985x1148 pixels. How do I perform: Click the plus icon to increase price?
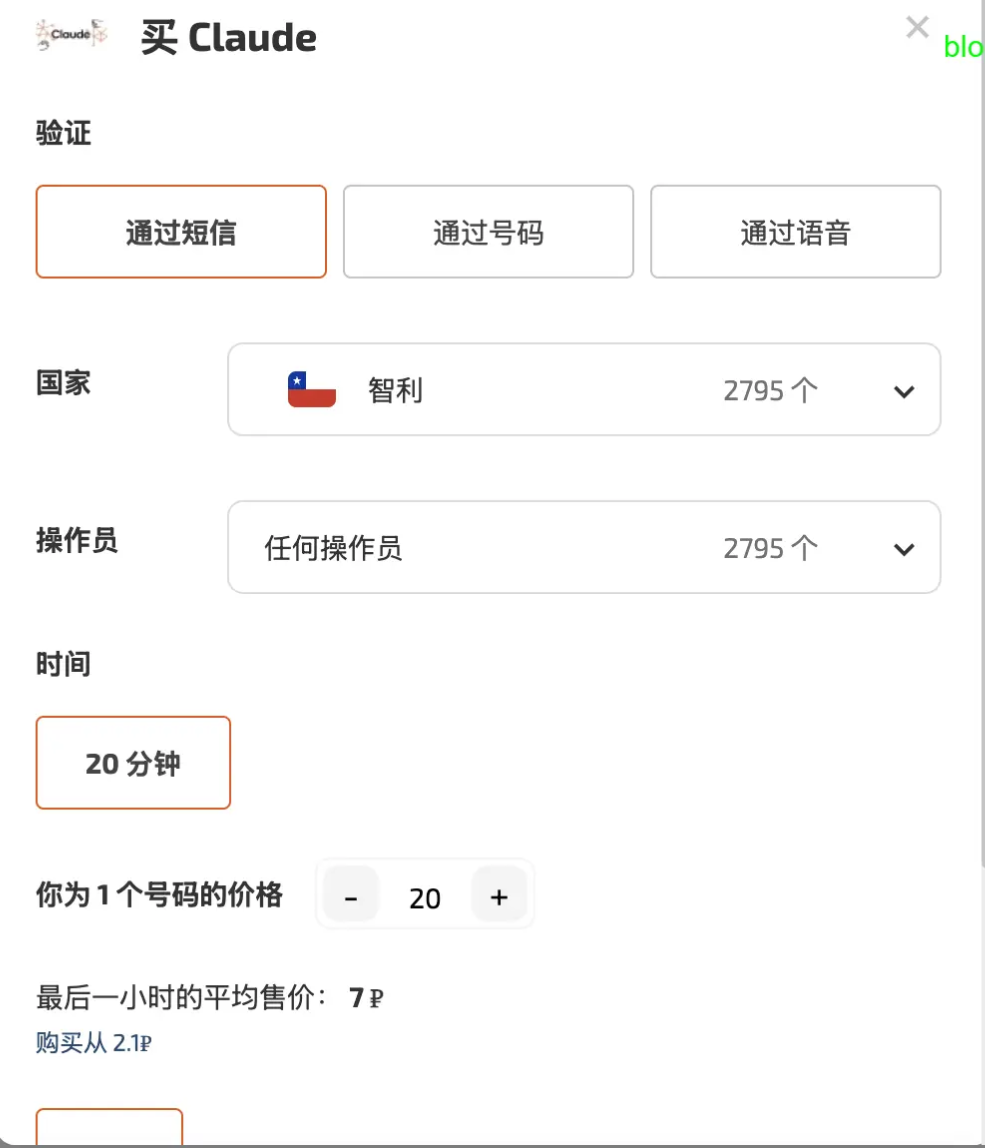499,896
